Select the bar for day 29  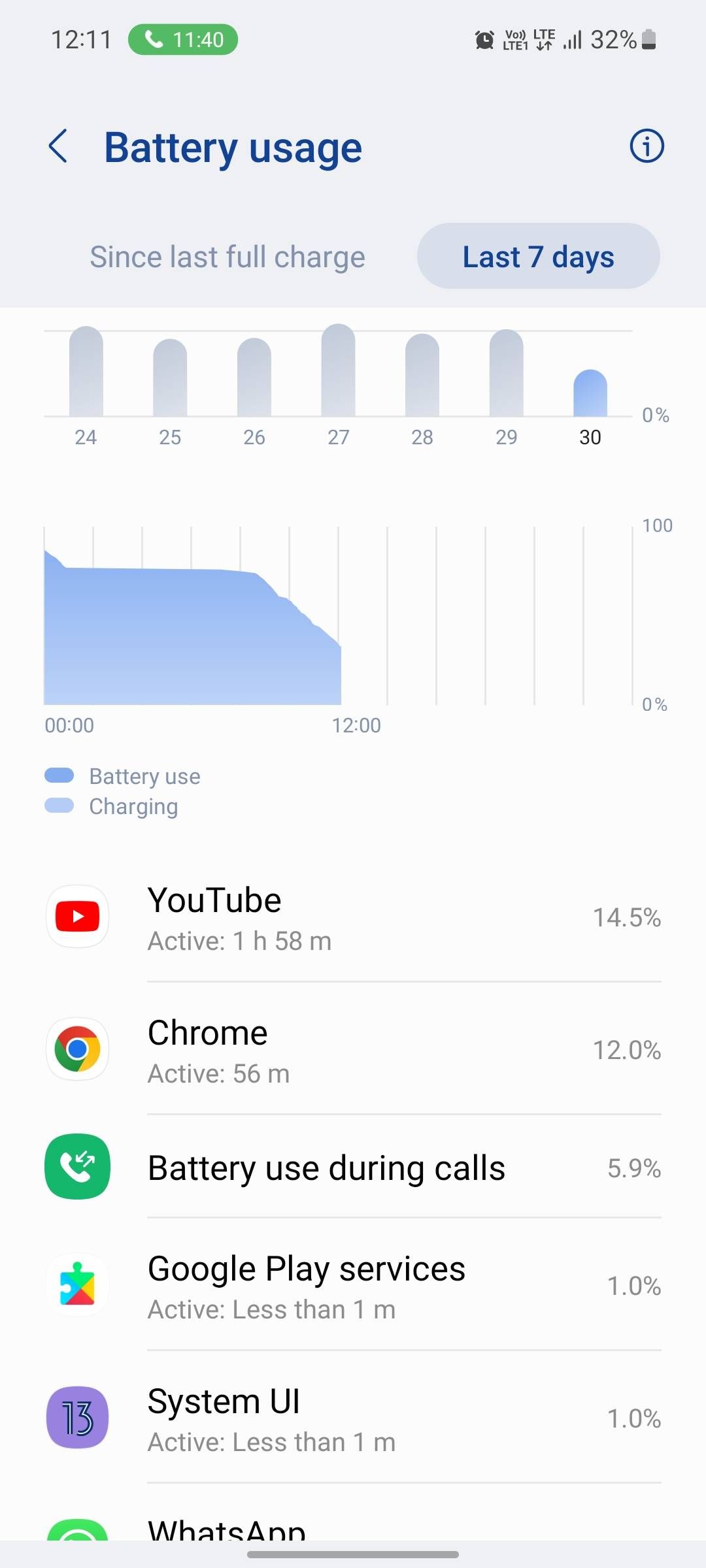coord(507,374)
